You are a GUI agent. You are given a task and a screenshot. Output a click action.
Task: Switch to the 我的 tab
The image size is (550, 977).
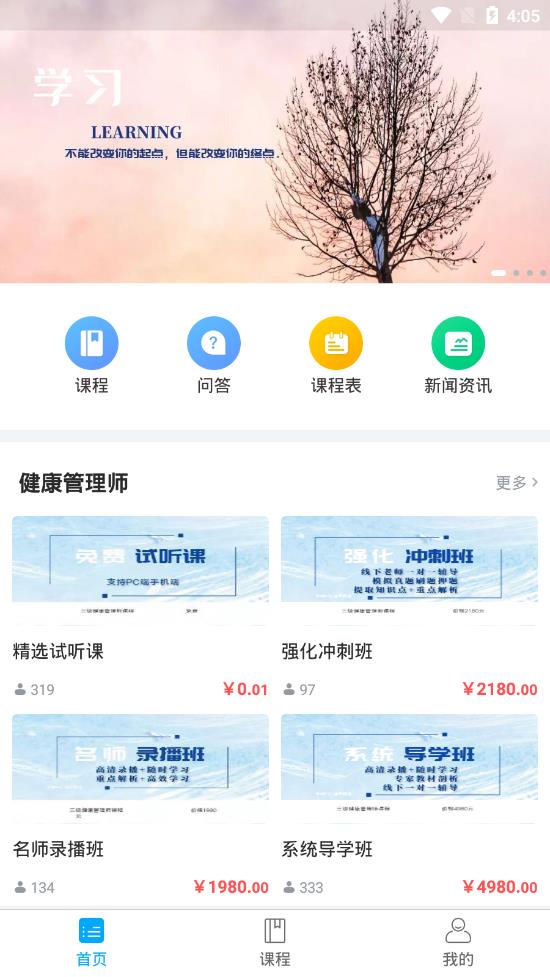point(458,942)
